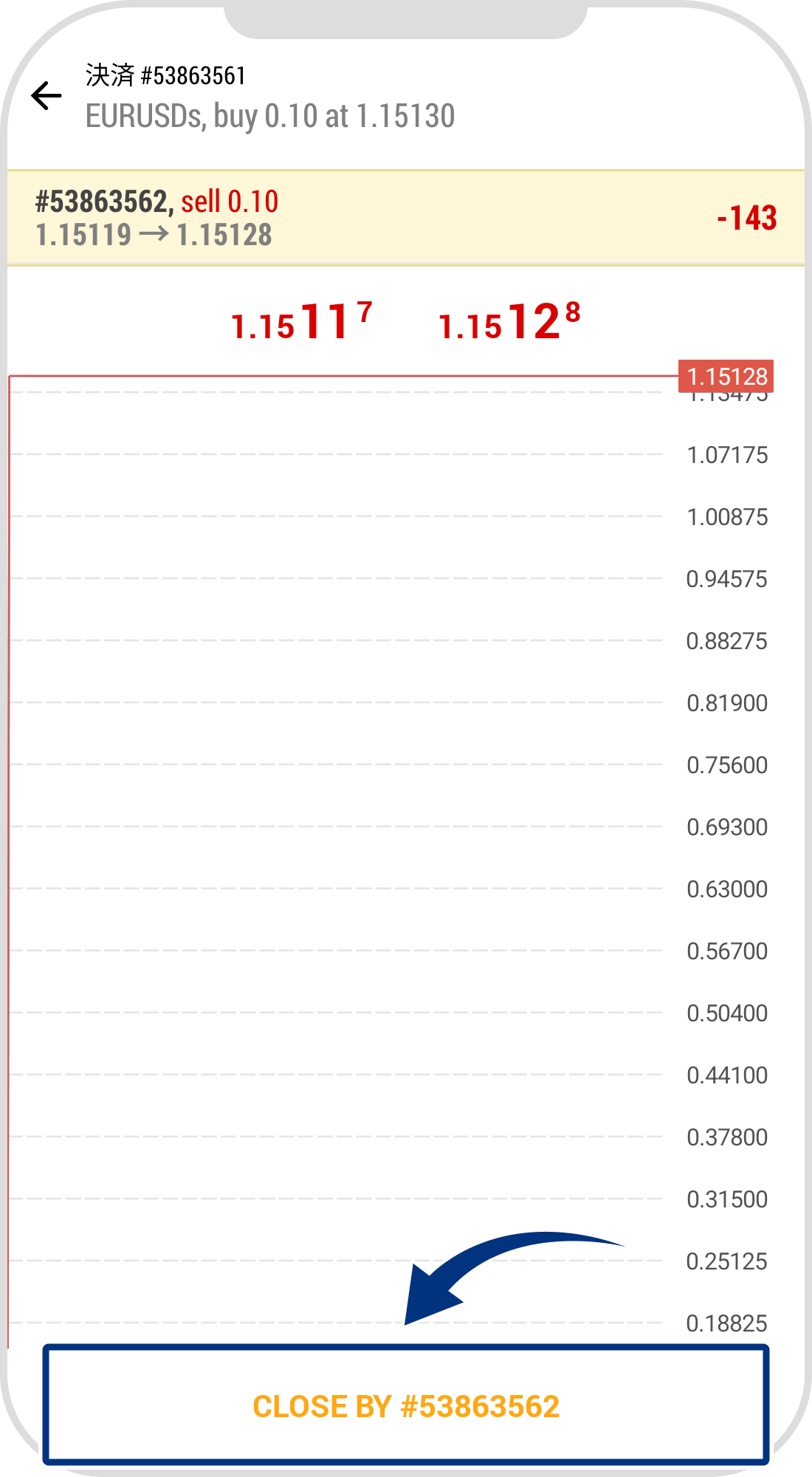Select opposite position #53863562 sell 0.10
This screenshot has height=1477, width=812.
[x=405, y=218]
